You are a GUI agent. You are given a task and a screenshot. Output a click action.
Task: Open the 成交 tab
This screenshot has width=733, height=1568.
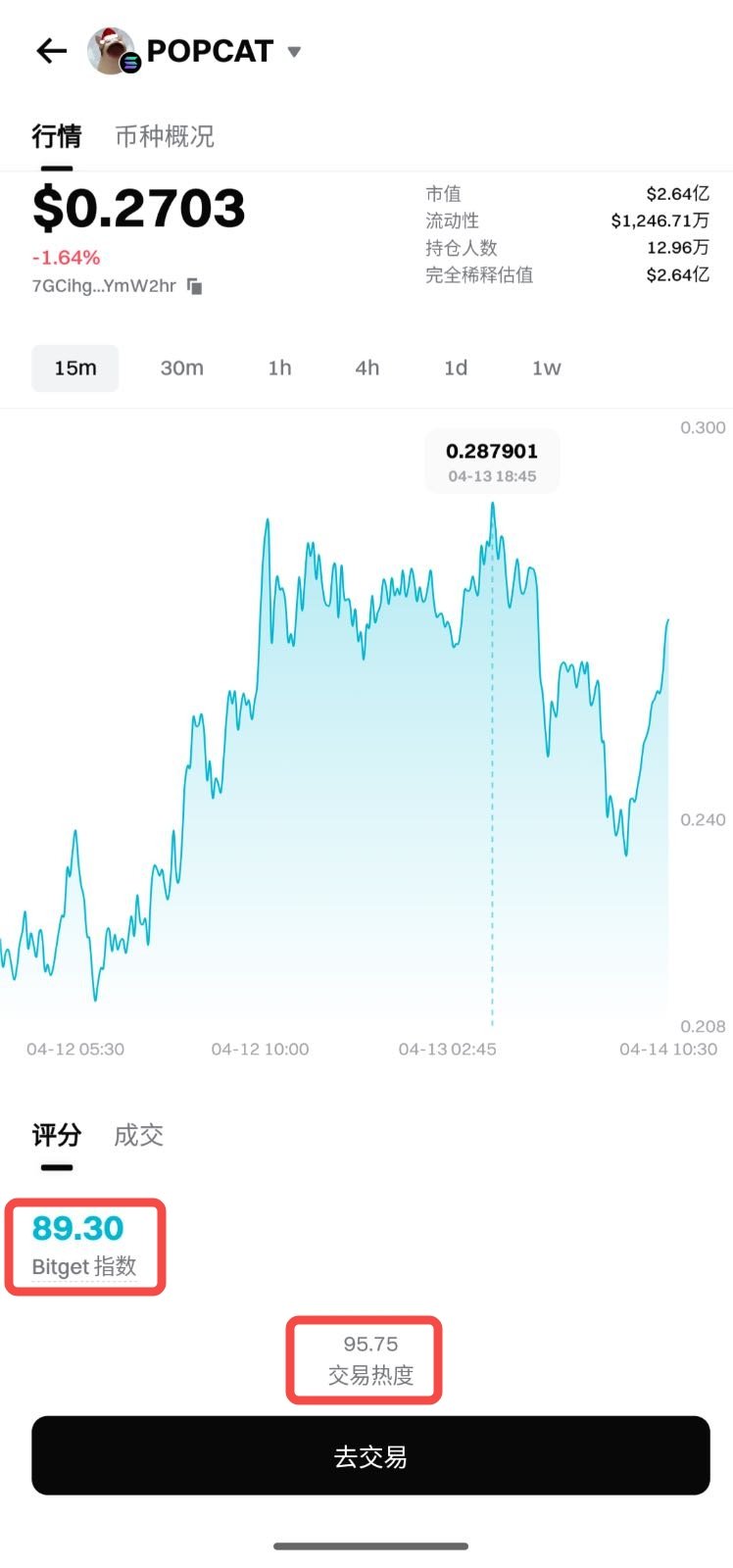pos(138,1135)
